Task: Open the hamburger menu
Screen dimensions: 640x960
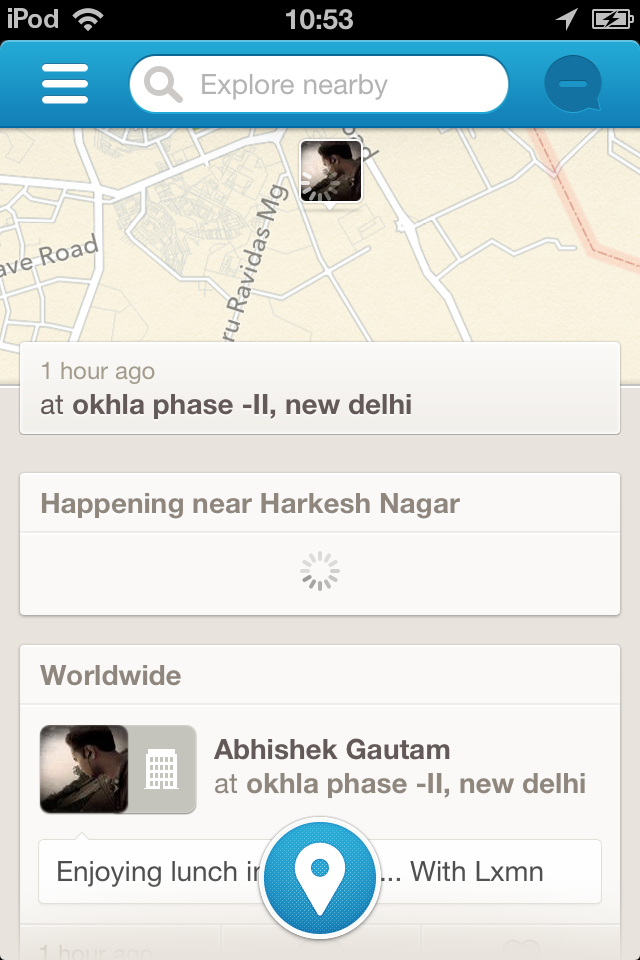Action: pyautogui.click(x=65, y=85)
